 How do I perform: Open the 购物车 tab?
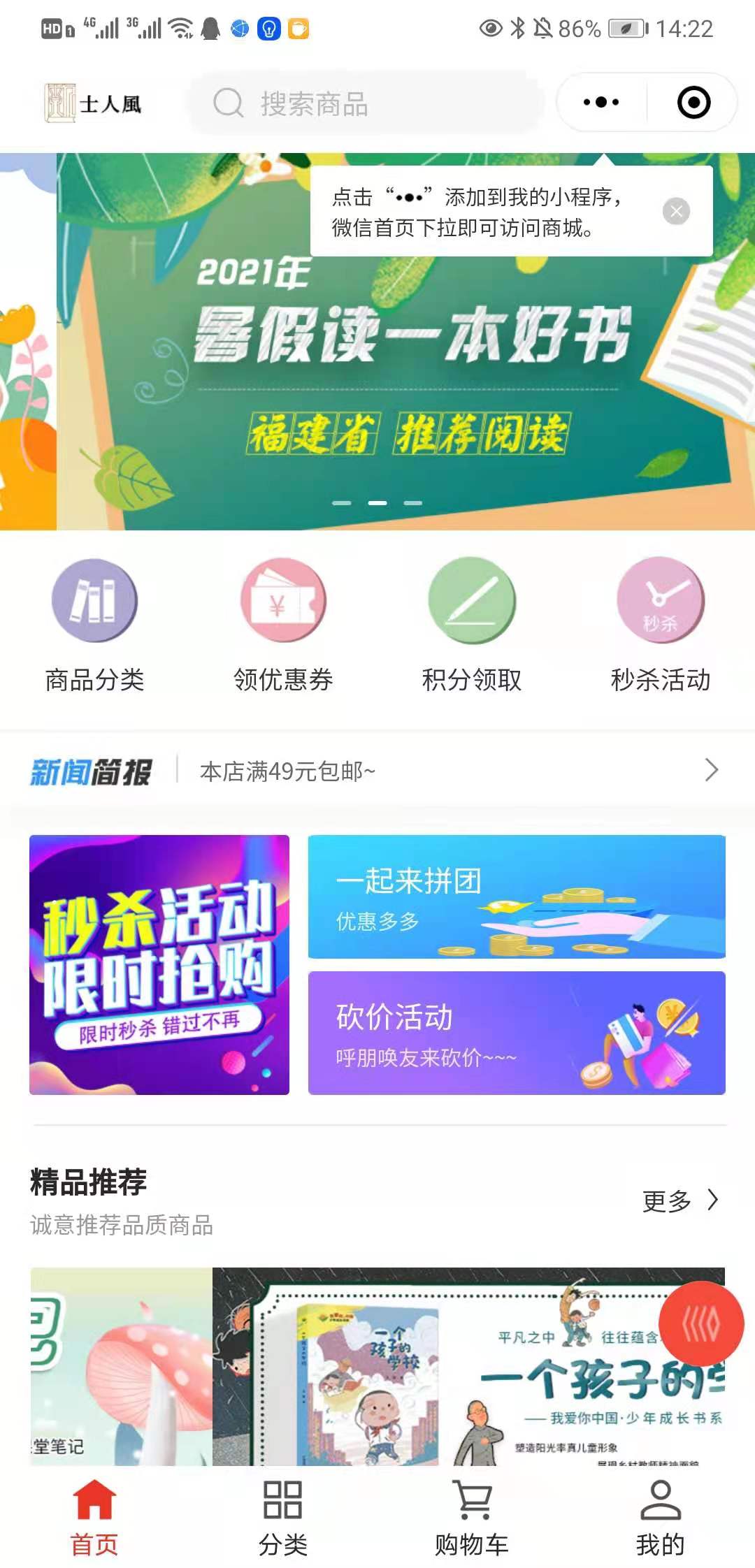point(472,1518)
